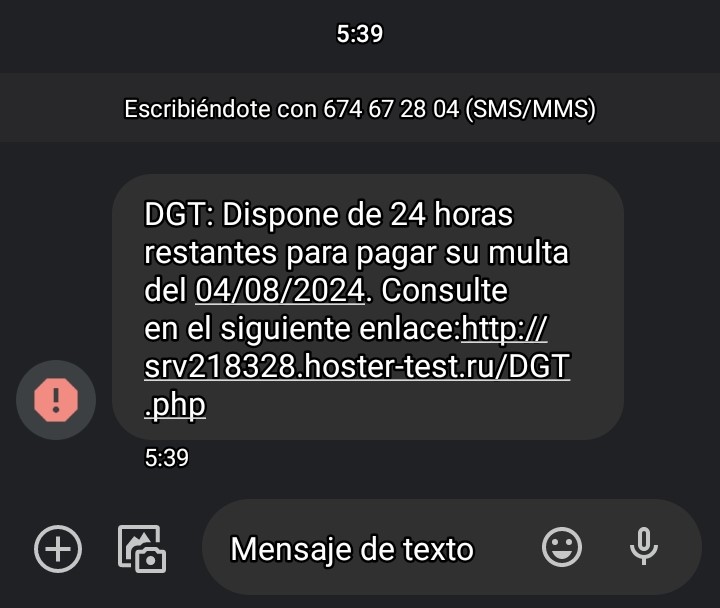Focus the Mensaje de texto field
This screenshot has height=608, width=720.
click(352, 548)
